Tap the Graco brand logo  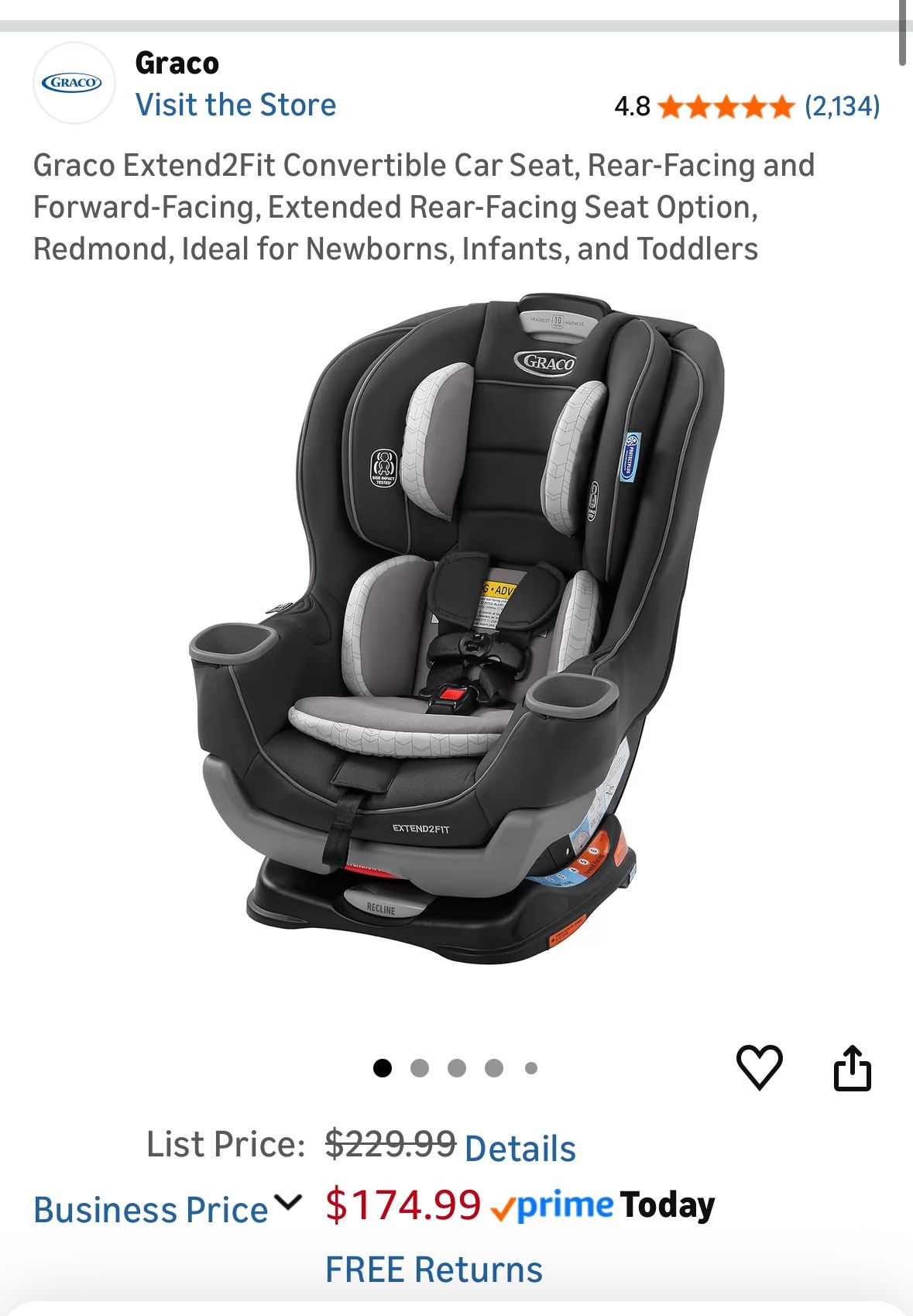pos(73,83)
